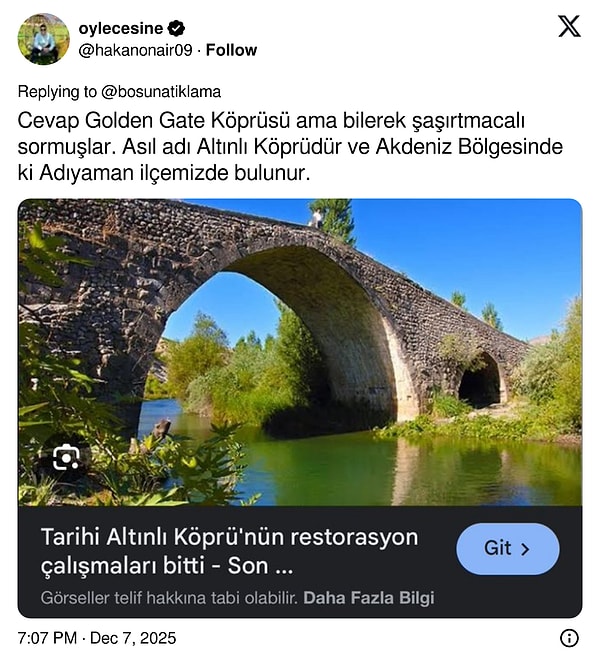View the post on X via logo
The image size is (600, 668).
568,27
